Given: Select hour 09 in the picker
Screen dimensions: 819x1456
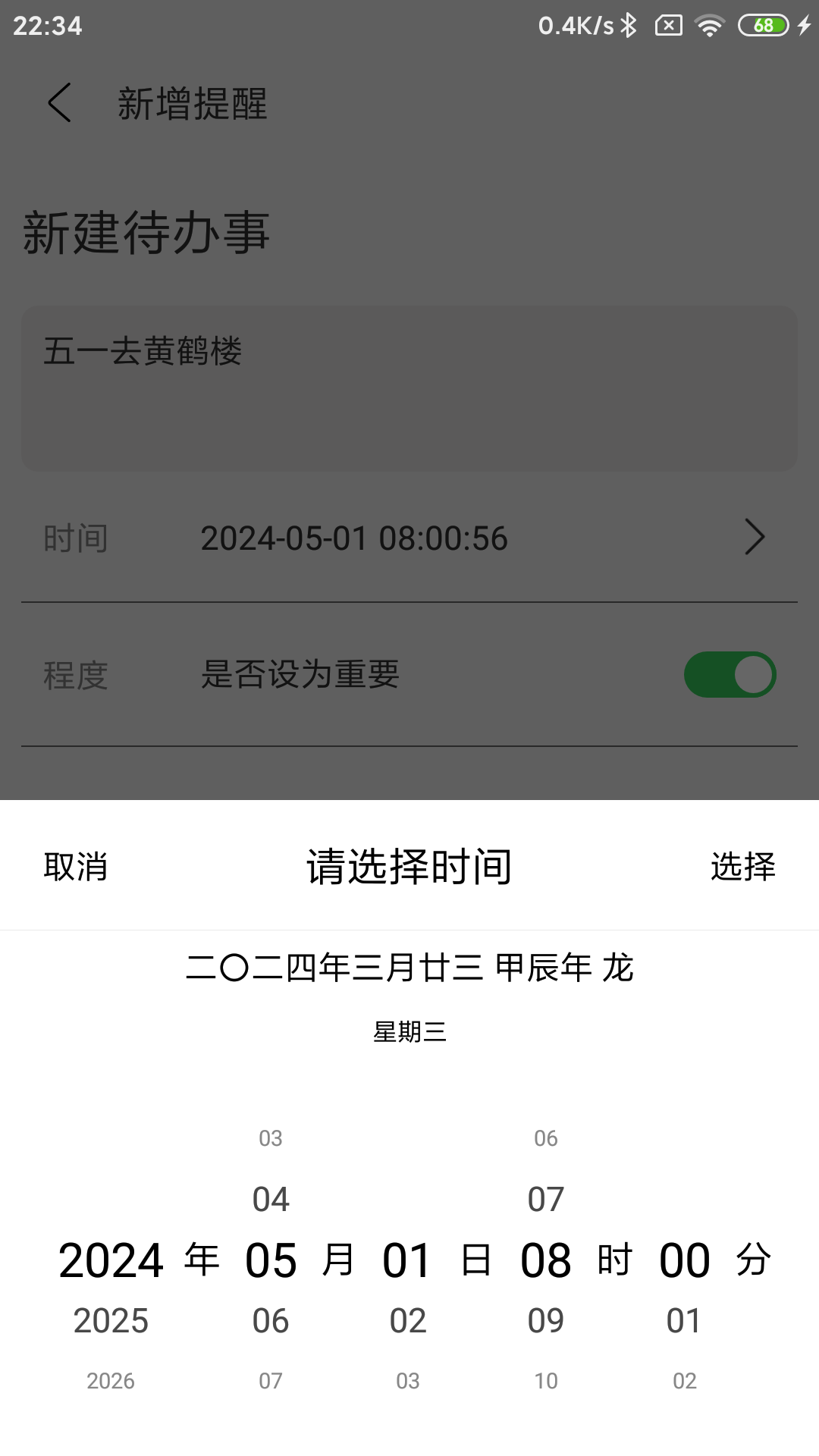Looking at the screenshot, I should coord(546,1321).
